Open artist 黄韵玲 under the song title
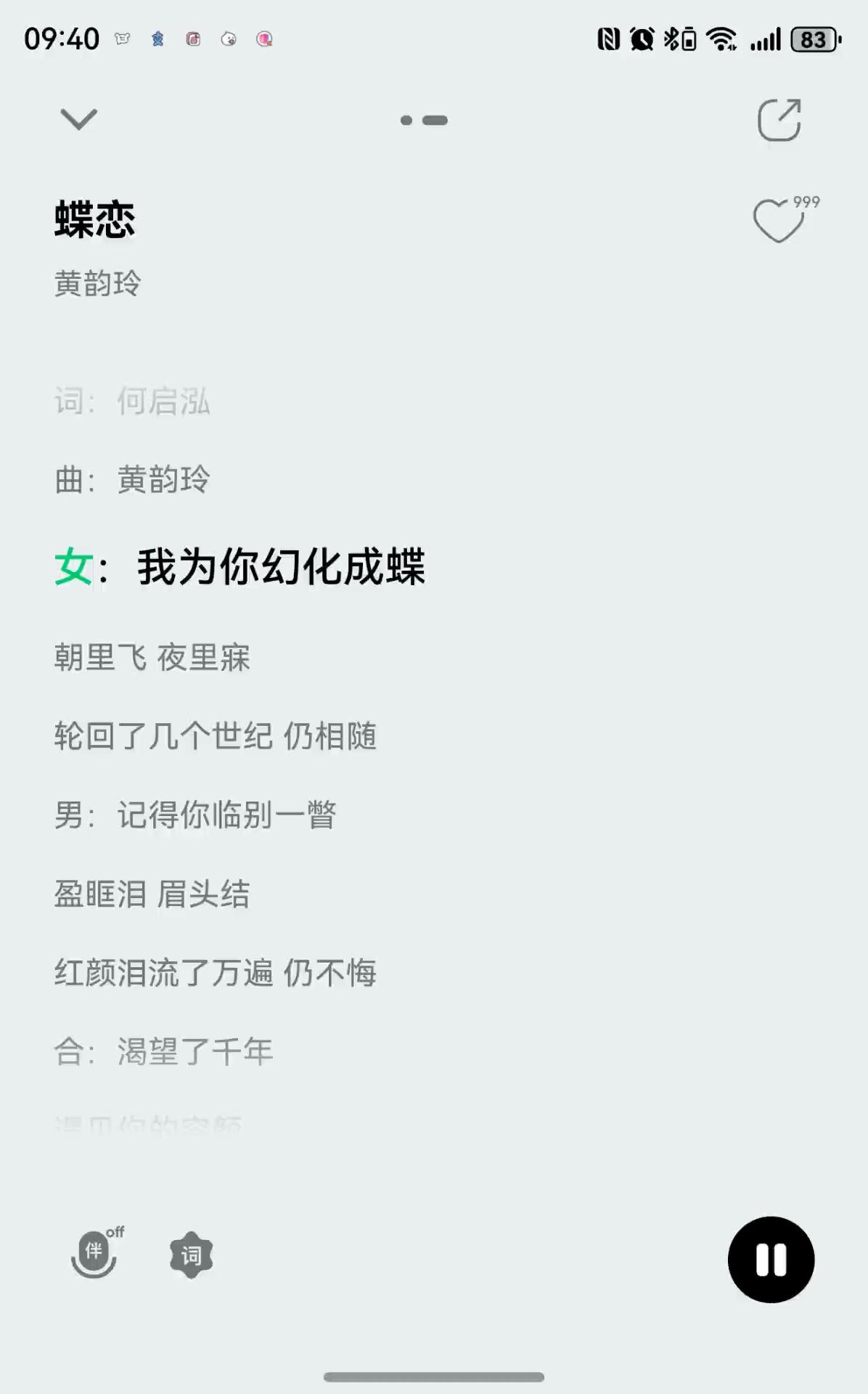The image size is (868, 1394). 97,283
